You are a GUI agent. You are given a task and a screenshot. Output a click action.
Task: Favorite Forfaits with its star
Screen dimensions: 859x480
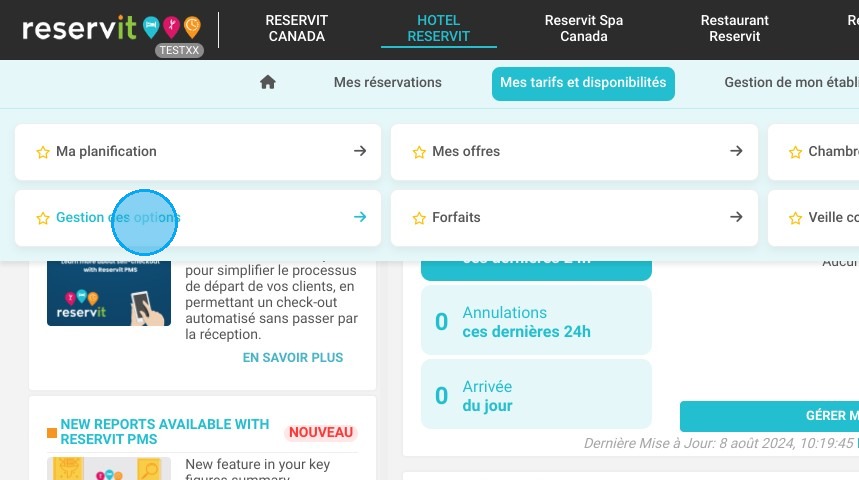pyautogui.click(x=420, y=218)
